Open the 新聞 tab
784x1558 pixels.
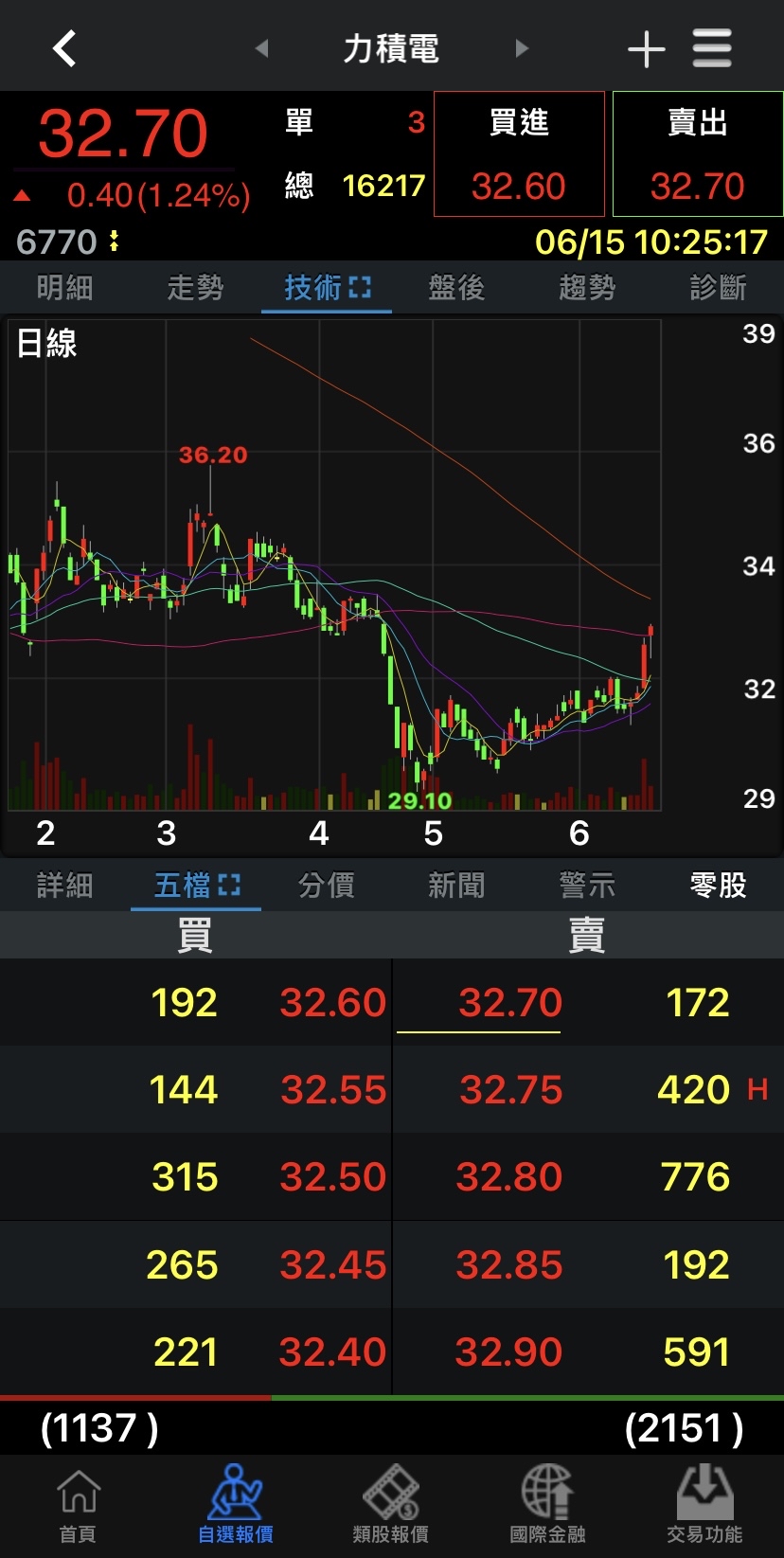[456, 886]
